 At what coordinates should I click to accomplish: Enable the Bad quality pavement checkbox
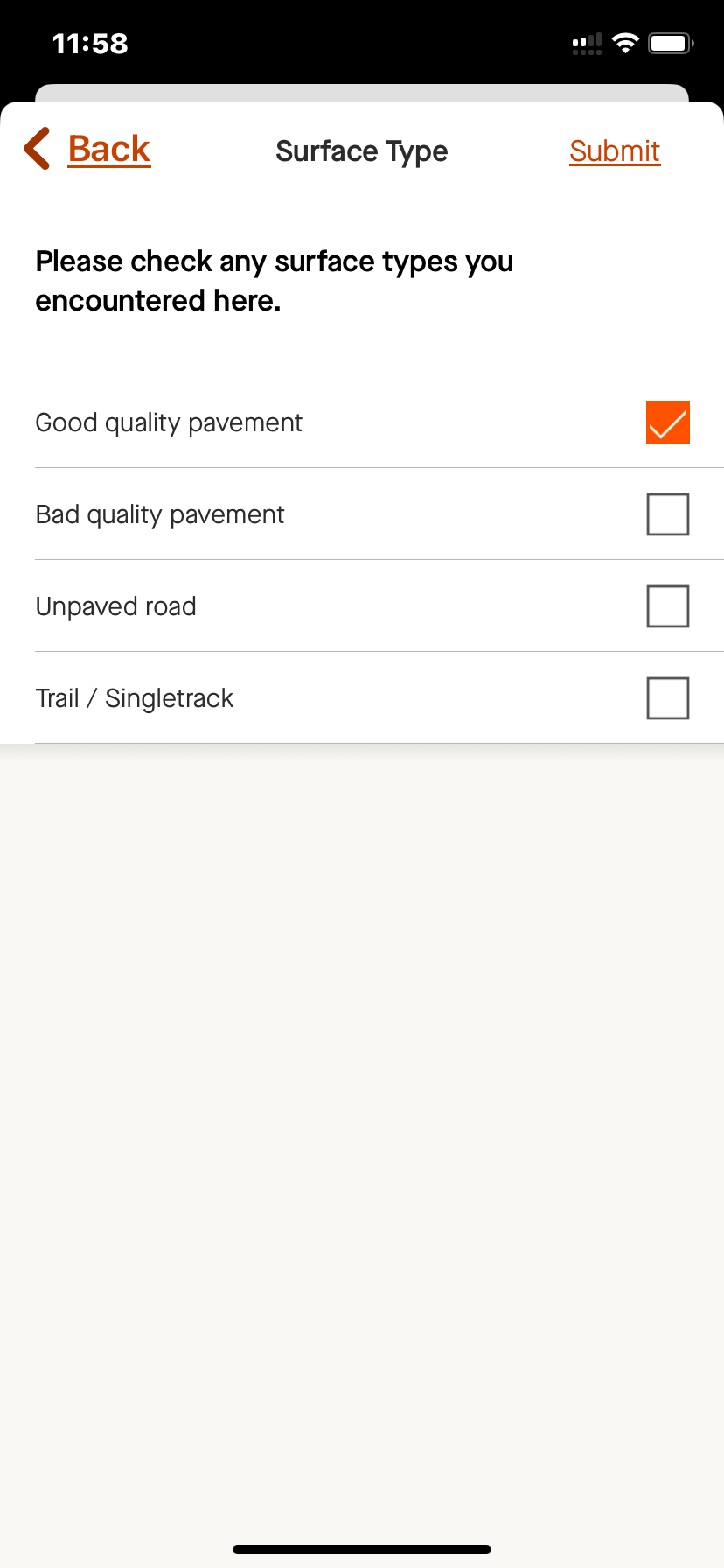pos(667,514)
